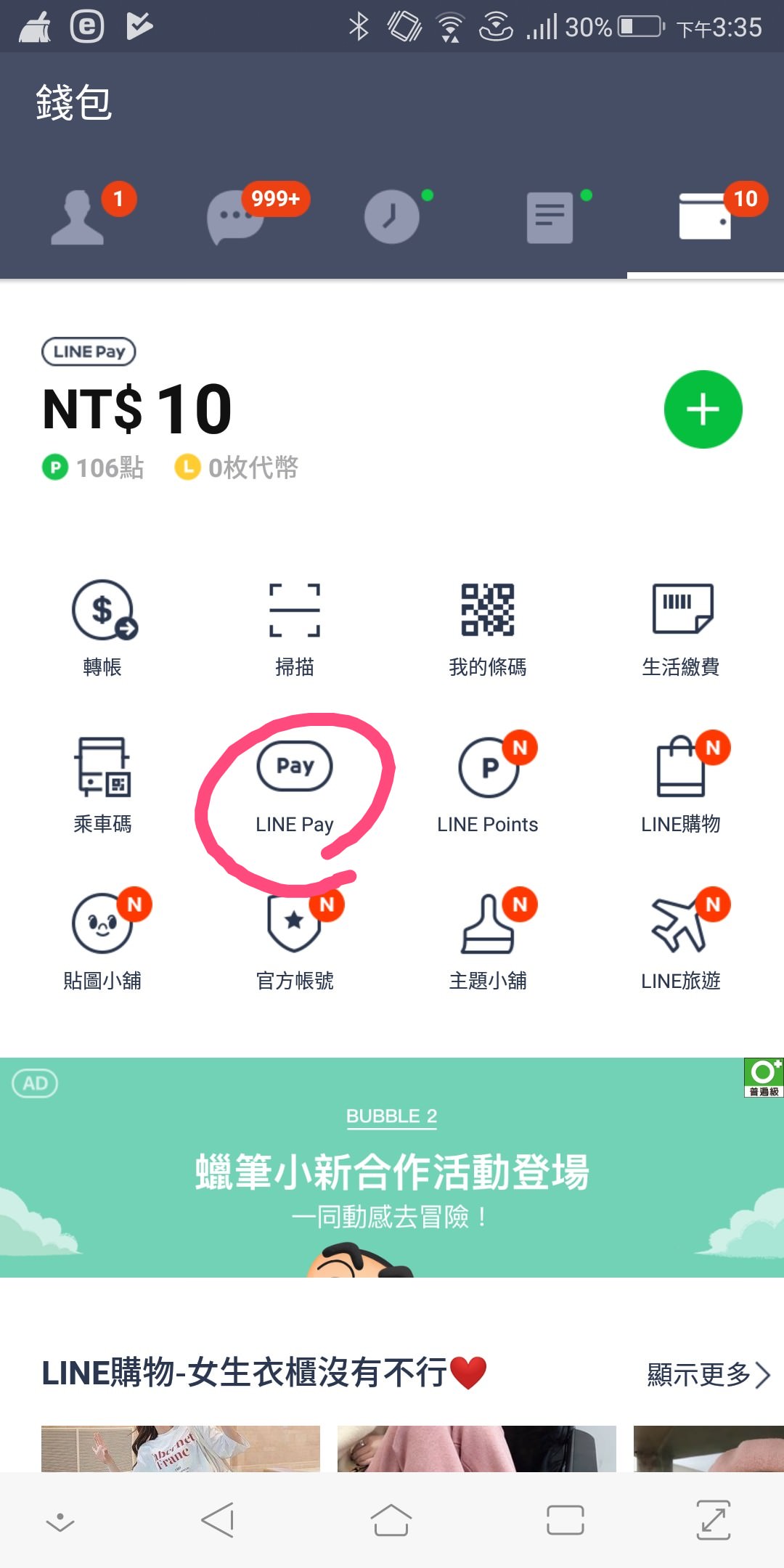The image size is (784, 1568).
Task: Open the News tab
Action: tap(550, 216)
